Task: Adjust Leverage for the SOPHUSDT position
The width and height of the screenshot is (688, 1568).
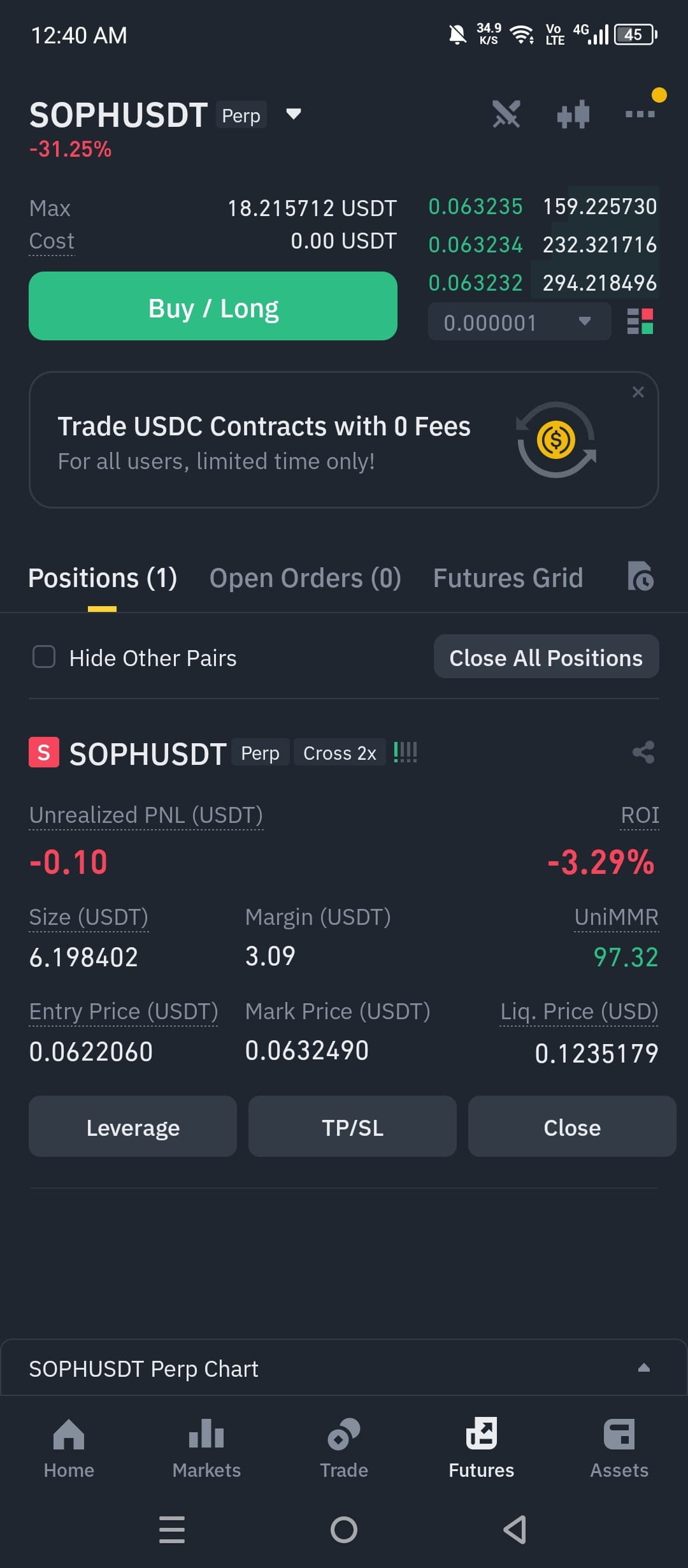Action: pos(133,1126)
